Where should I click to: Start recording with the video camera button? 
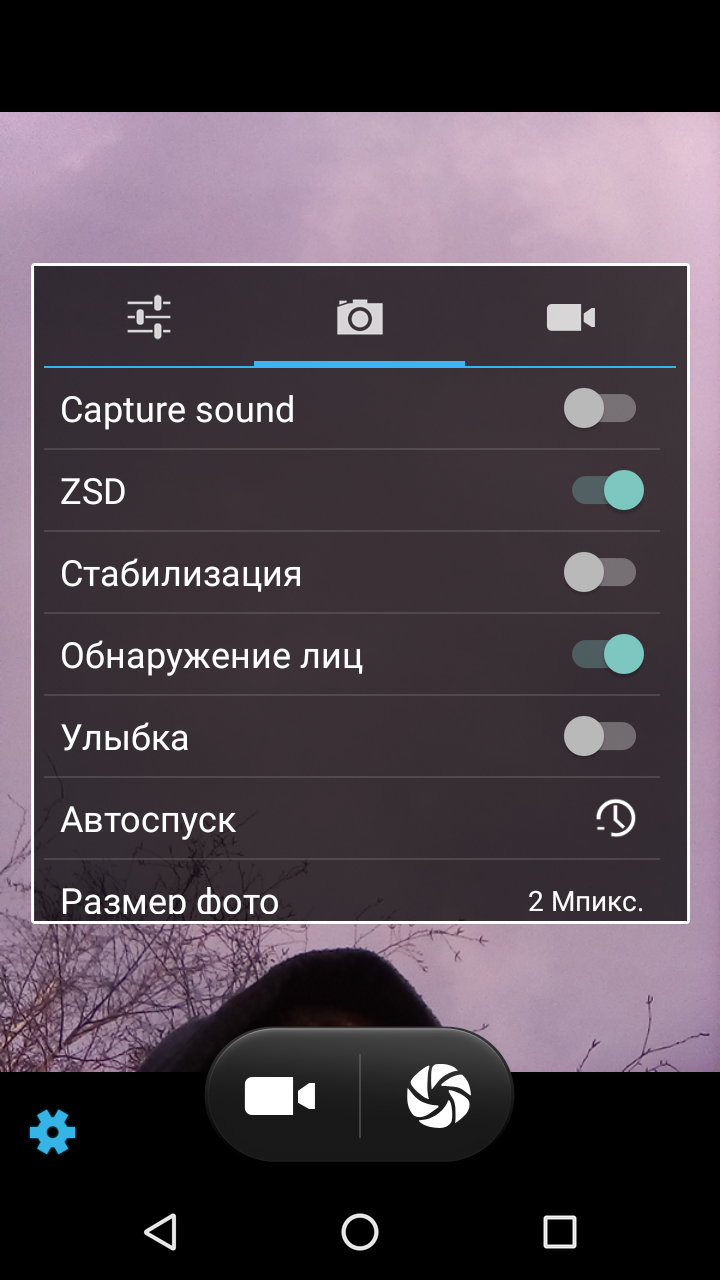click(x=281, y=1096)
